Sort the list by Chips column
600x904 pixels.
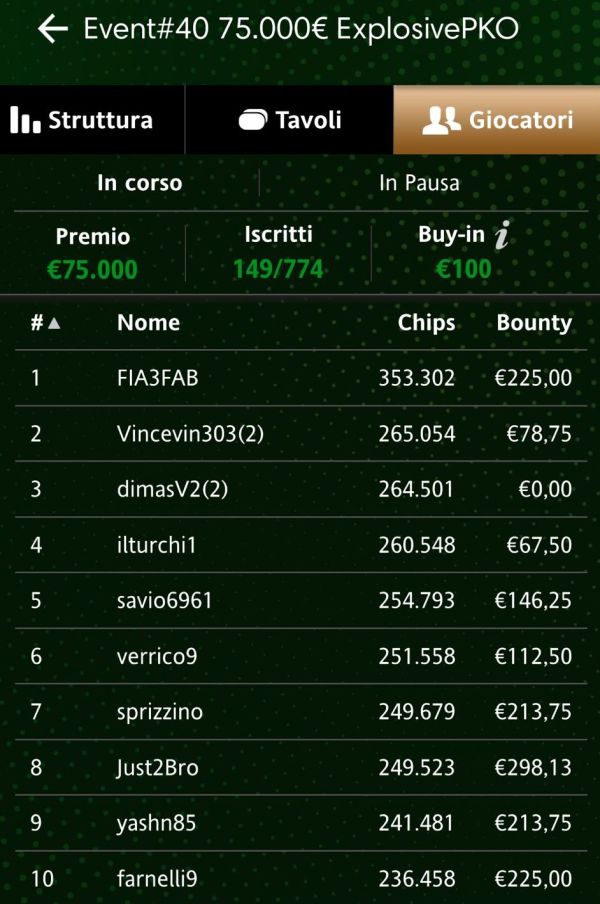pos(426,323)
